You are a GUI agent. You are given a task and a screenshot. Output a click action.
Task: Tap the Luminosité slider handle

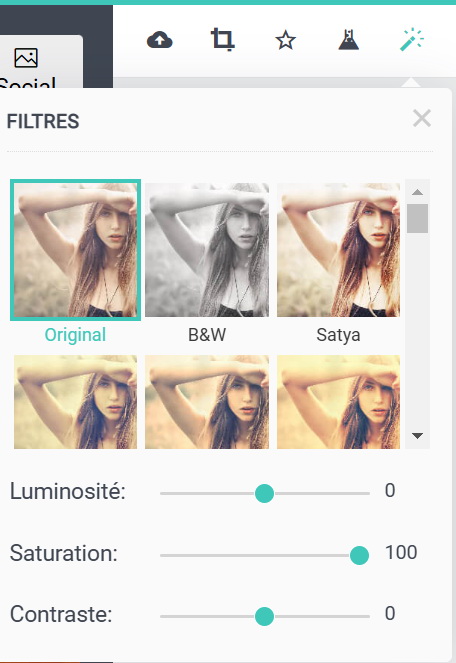[x=264, y=493]
